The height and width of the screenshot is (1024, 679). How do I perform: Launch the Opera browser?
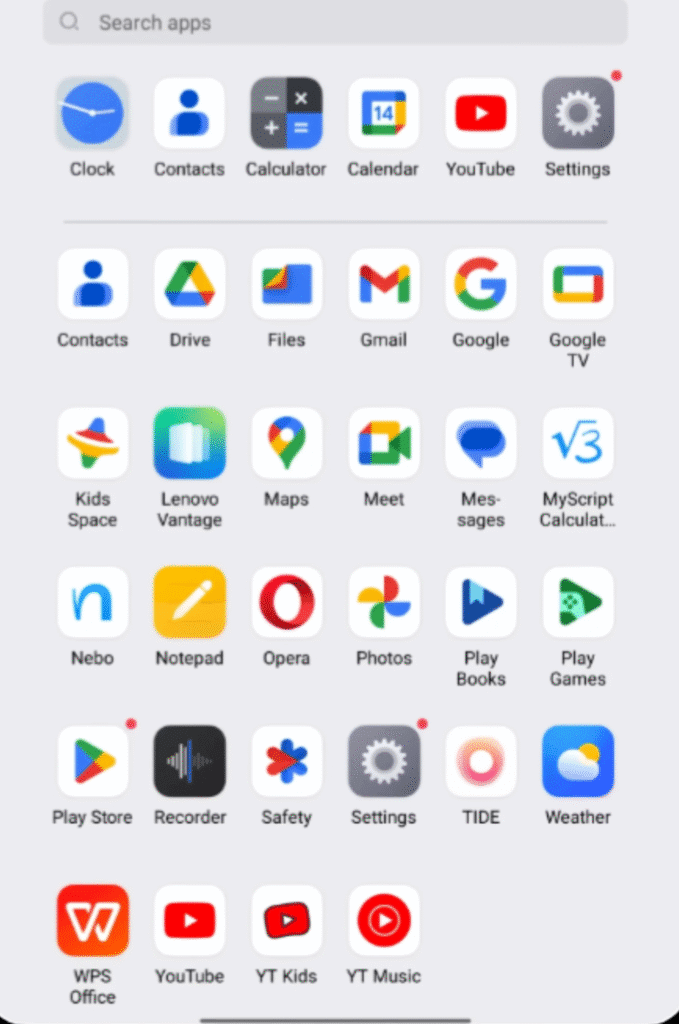click(286, 602)
